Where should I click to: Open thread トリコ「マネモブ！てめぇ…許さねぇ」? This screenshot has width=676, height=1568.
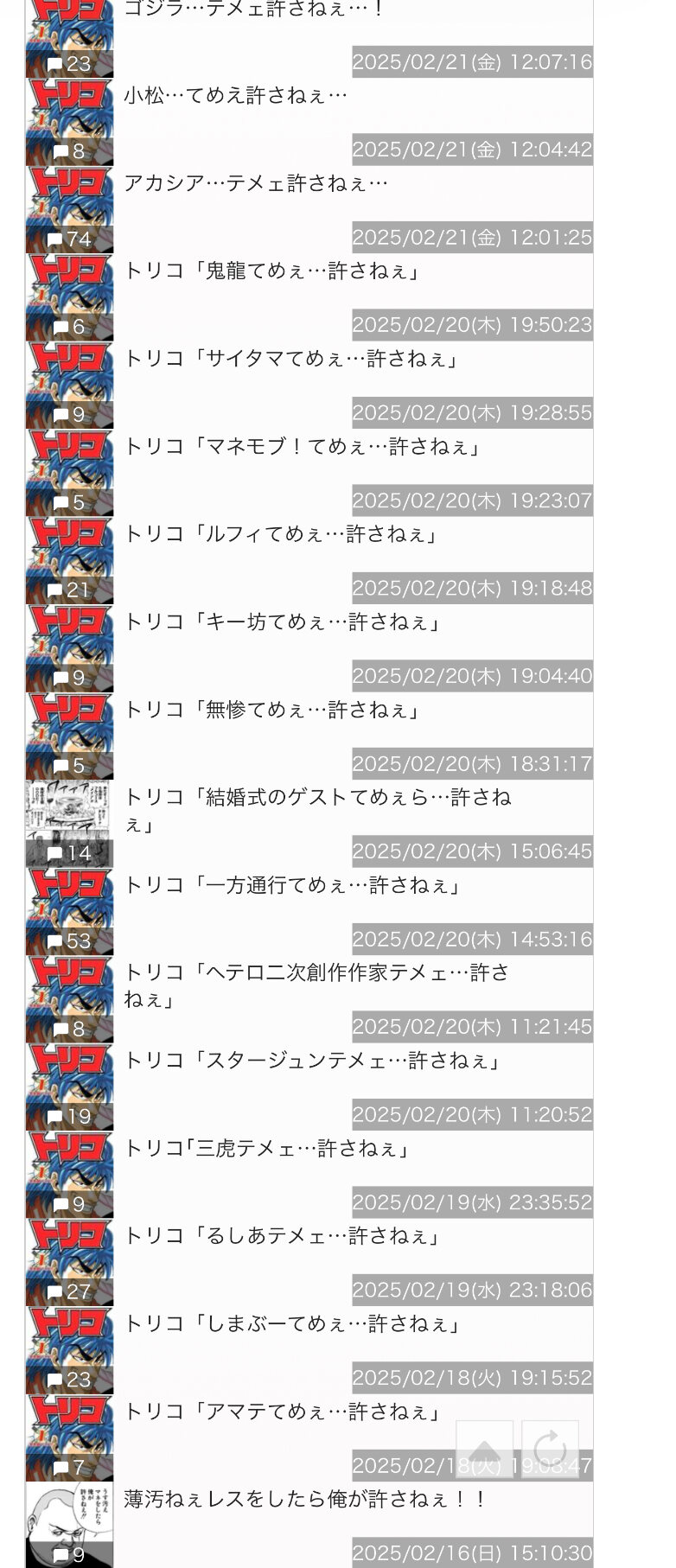click(303, 447)
